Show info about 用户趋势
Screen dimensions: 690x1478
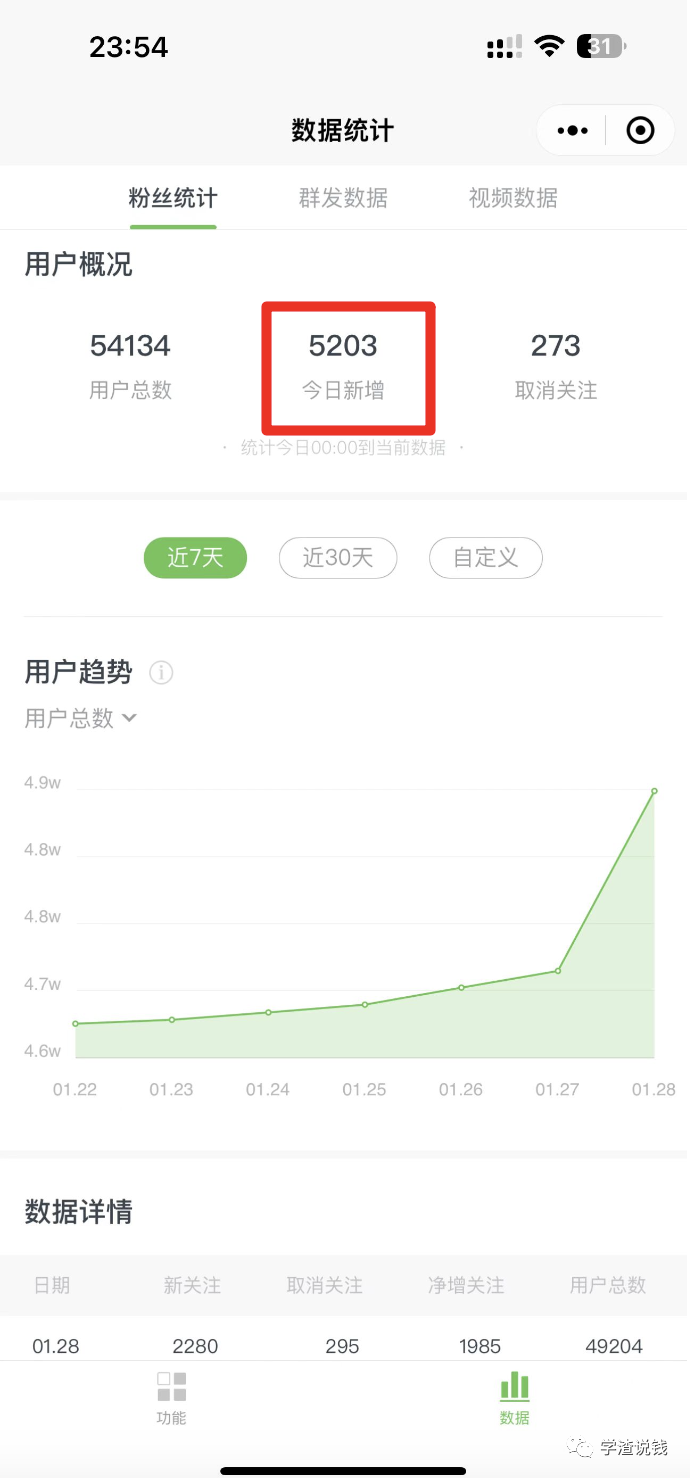pyautogui.click(x=161, y=673)
